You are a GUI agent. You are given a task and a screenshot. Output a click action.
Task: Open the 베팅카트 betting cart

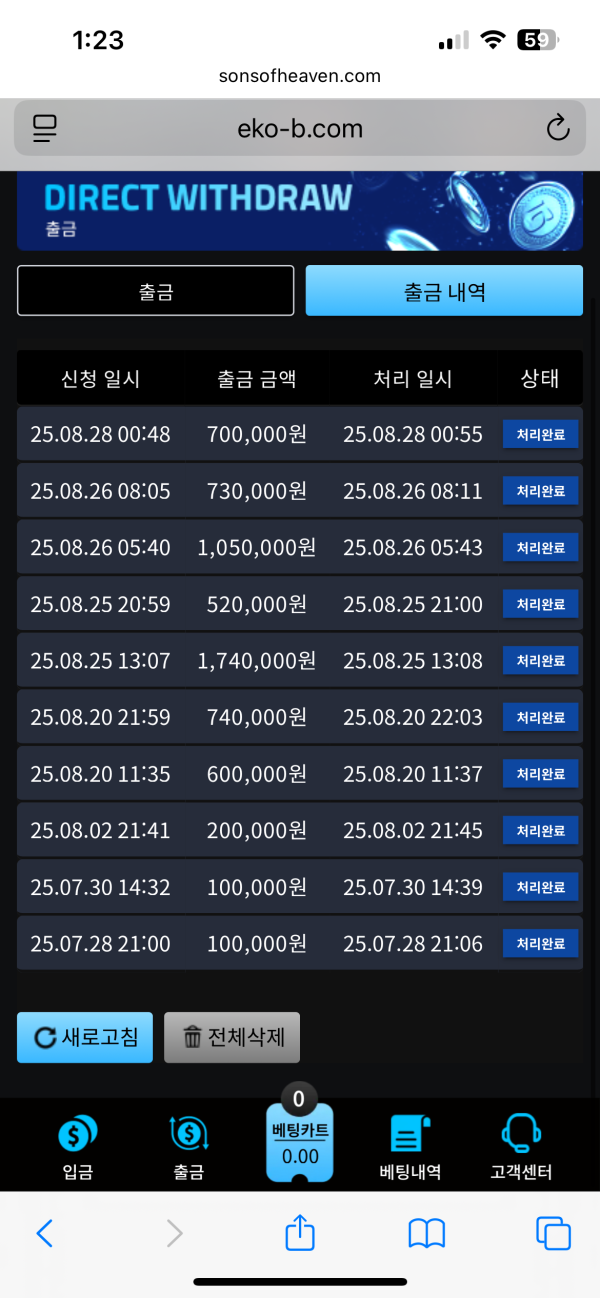click(x=299, y=1143)
